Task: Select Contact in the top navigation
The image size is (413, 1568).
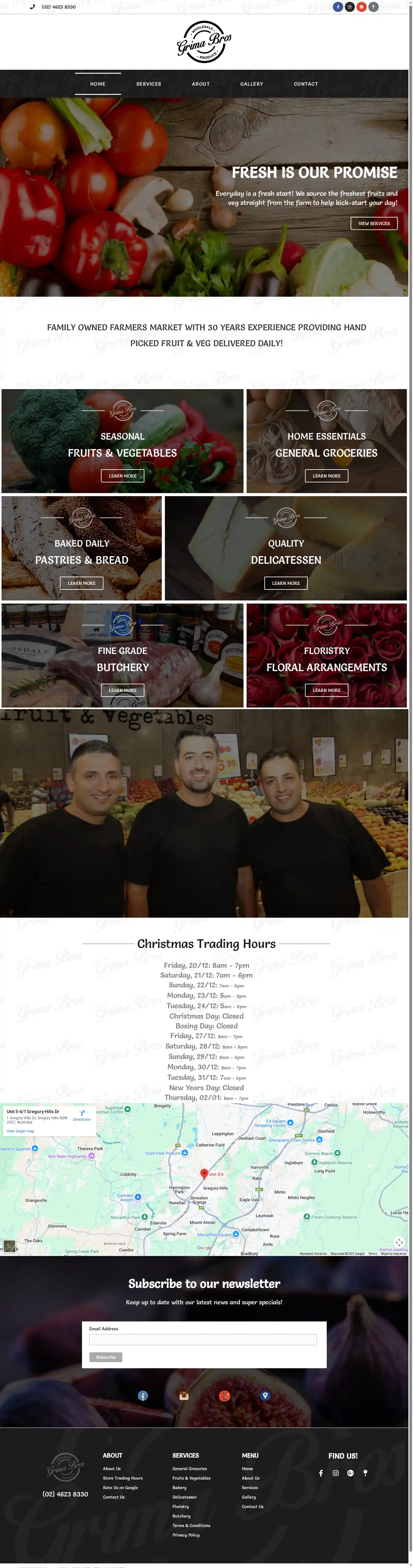Action: click(306, 84)
